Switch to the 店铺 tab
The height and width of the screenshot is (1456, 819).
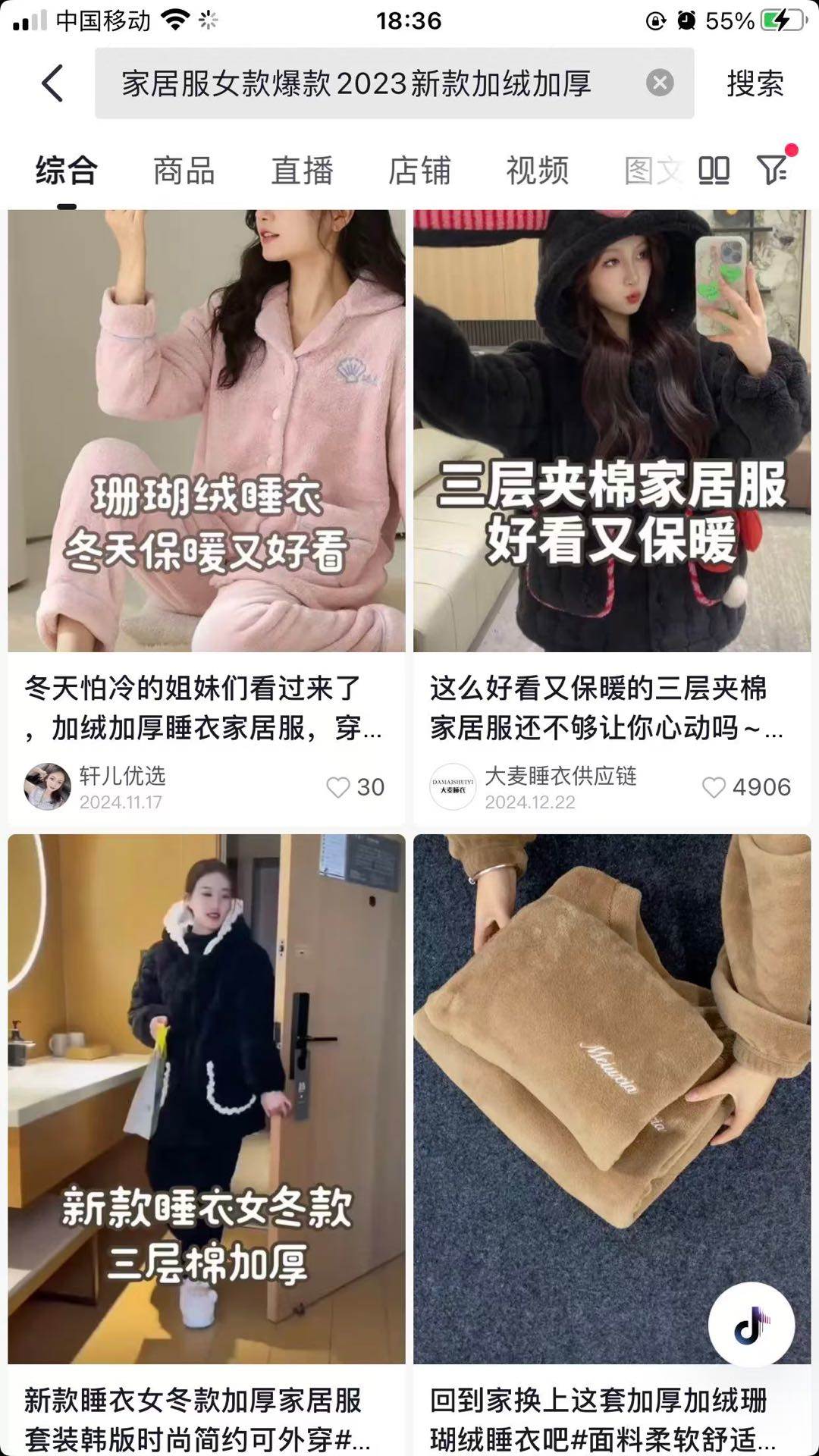coord(419,171)
